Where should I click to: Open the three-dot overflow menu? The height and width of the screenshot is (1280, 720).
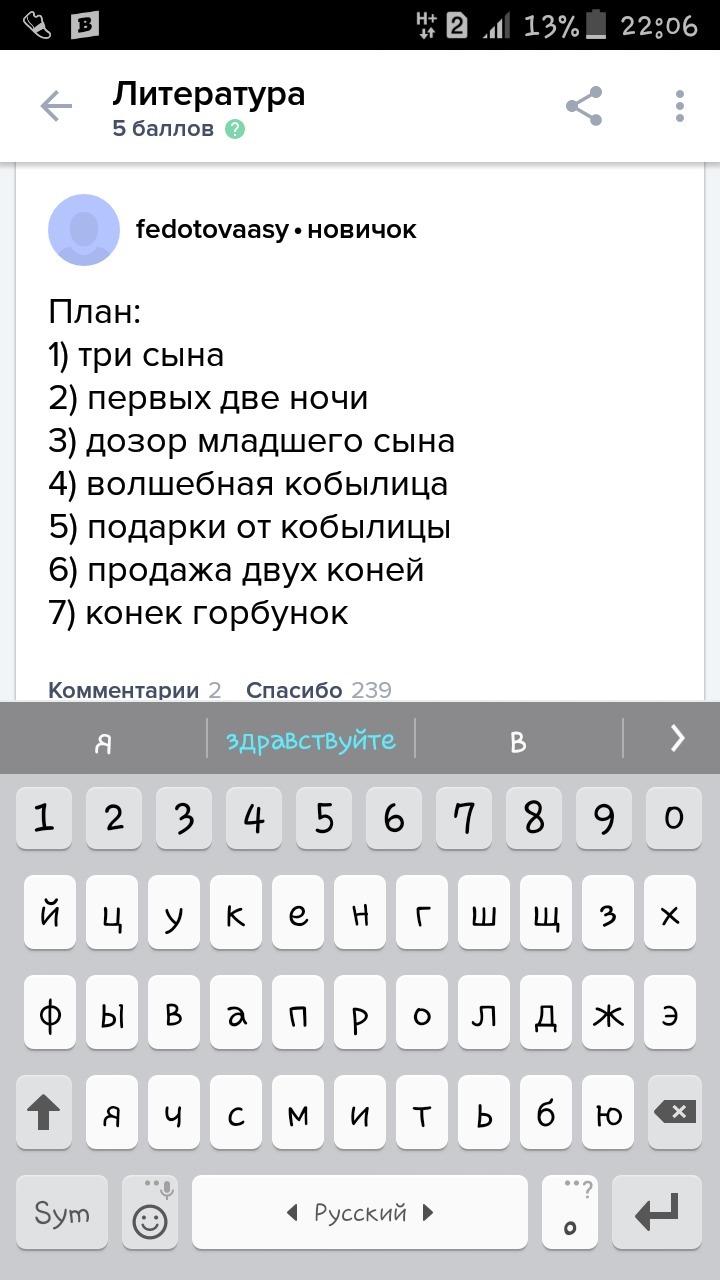point(680,106)
